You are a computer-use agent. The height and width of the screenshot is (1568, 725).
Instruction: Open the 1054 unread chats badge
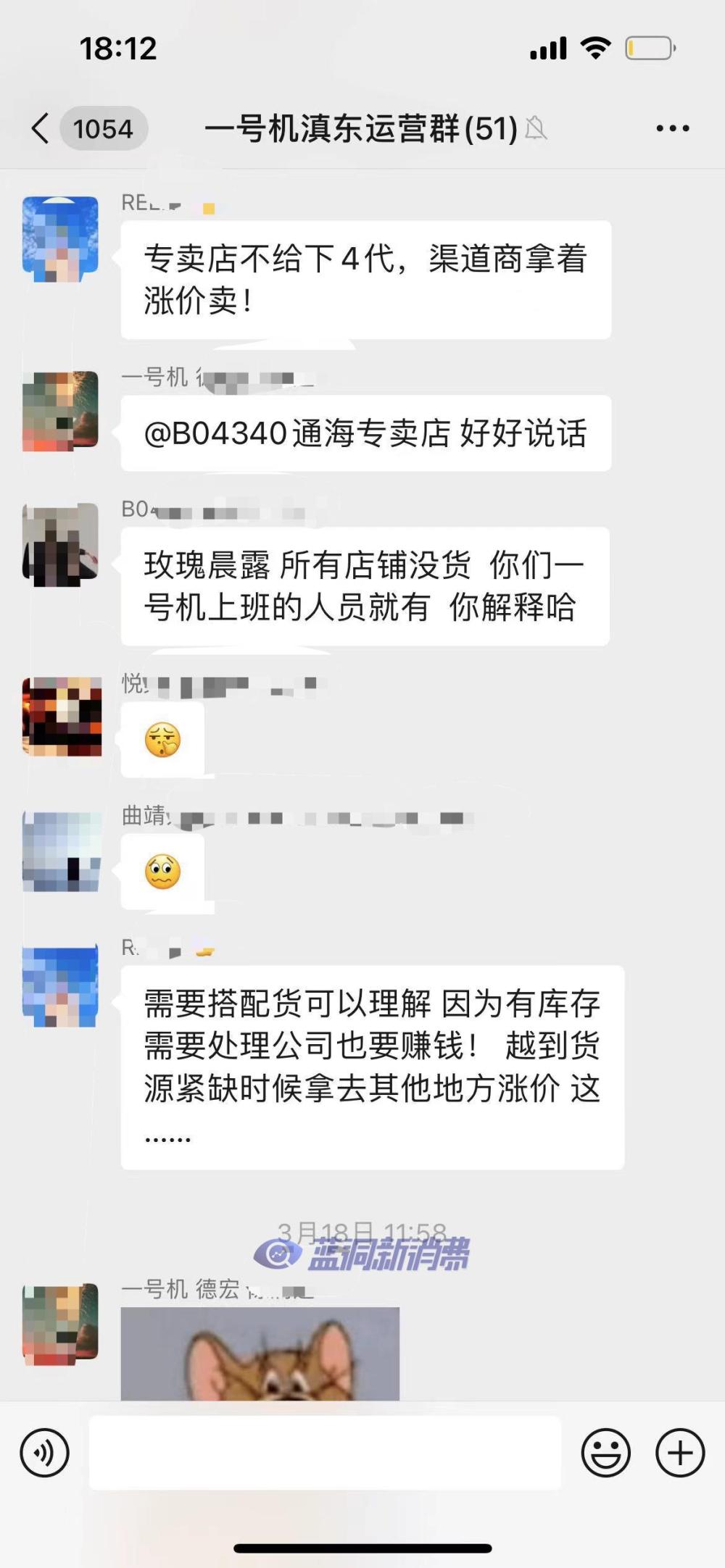[103, 128]
